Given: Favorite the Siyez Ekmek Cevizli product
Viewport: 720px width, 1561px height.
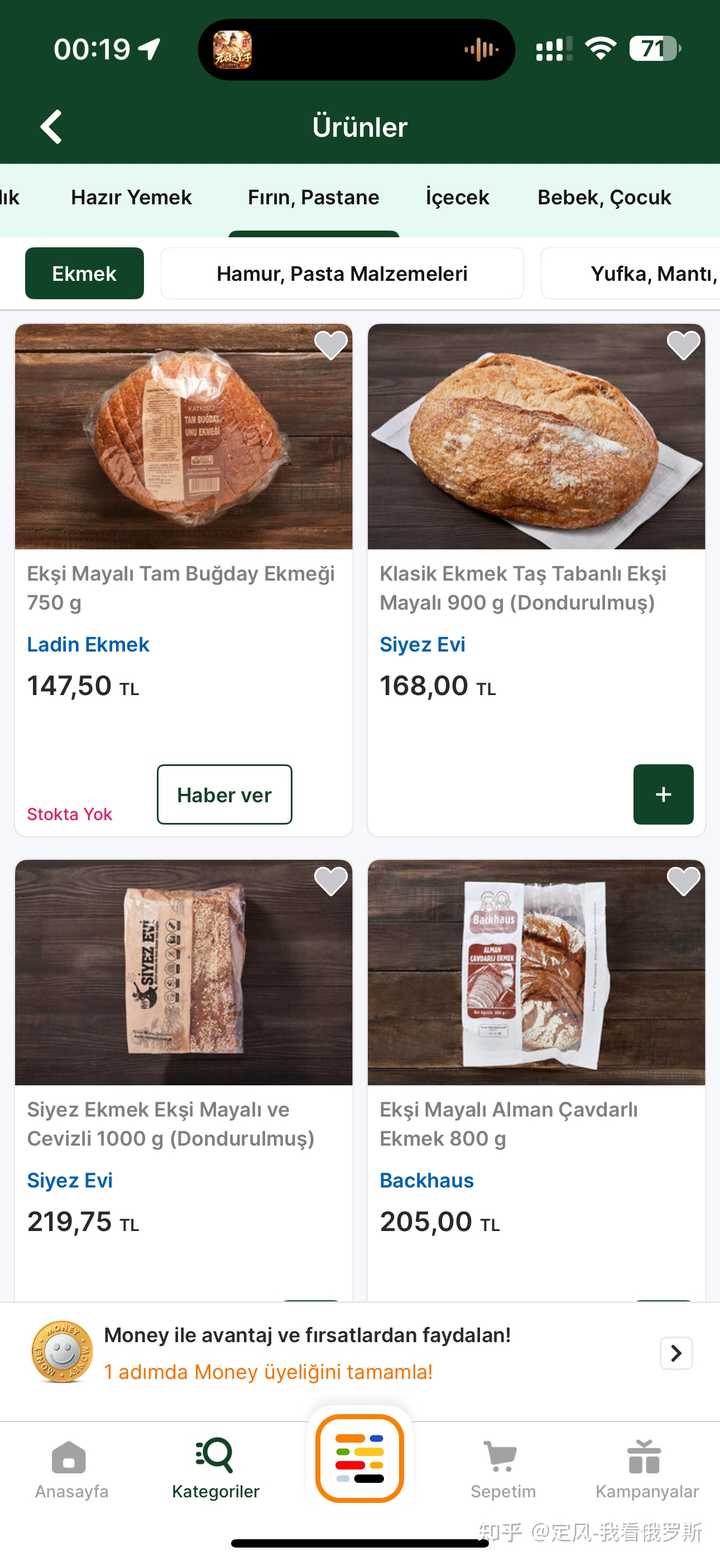Looking at the screenshot, I should 331,881.
